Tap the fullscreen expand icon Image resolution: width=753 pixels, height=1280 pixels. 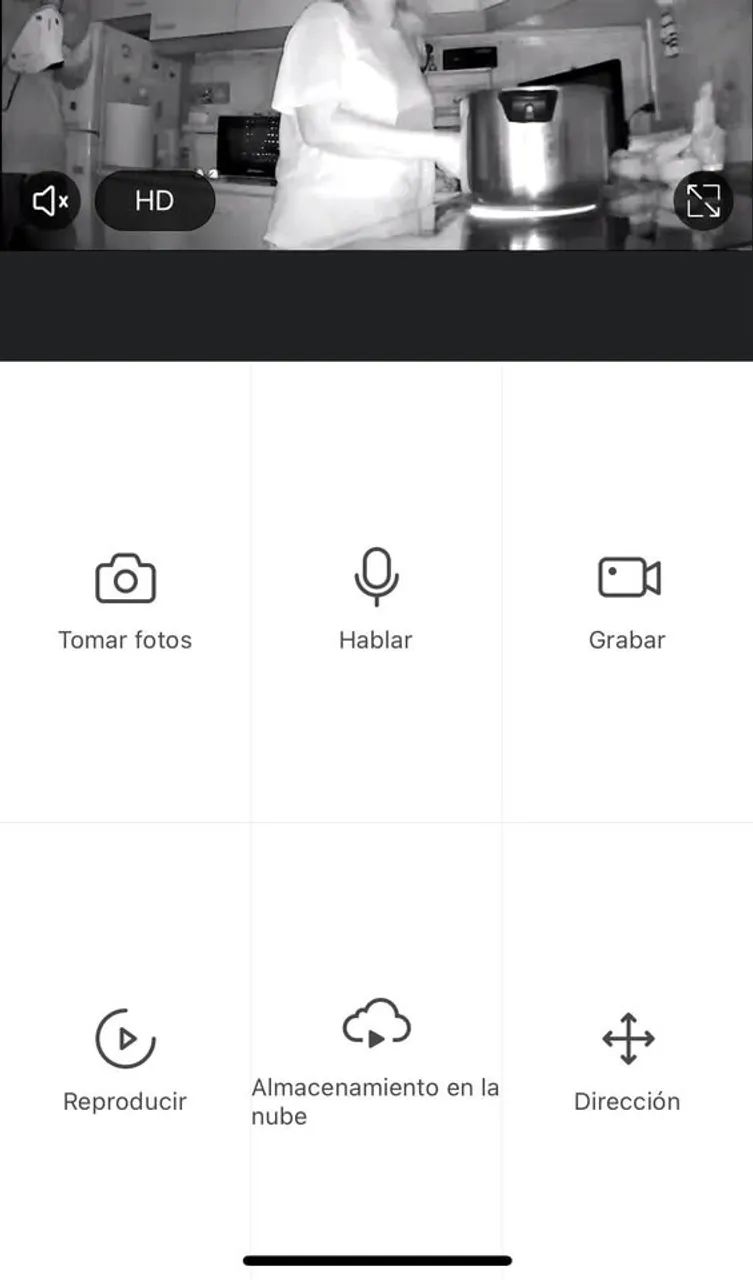click(704, 201)
